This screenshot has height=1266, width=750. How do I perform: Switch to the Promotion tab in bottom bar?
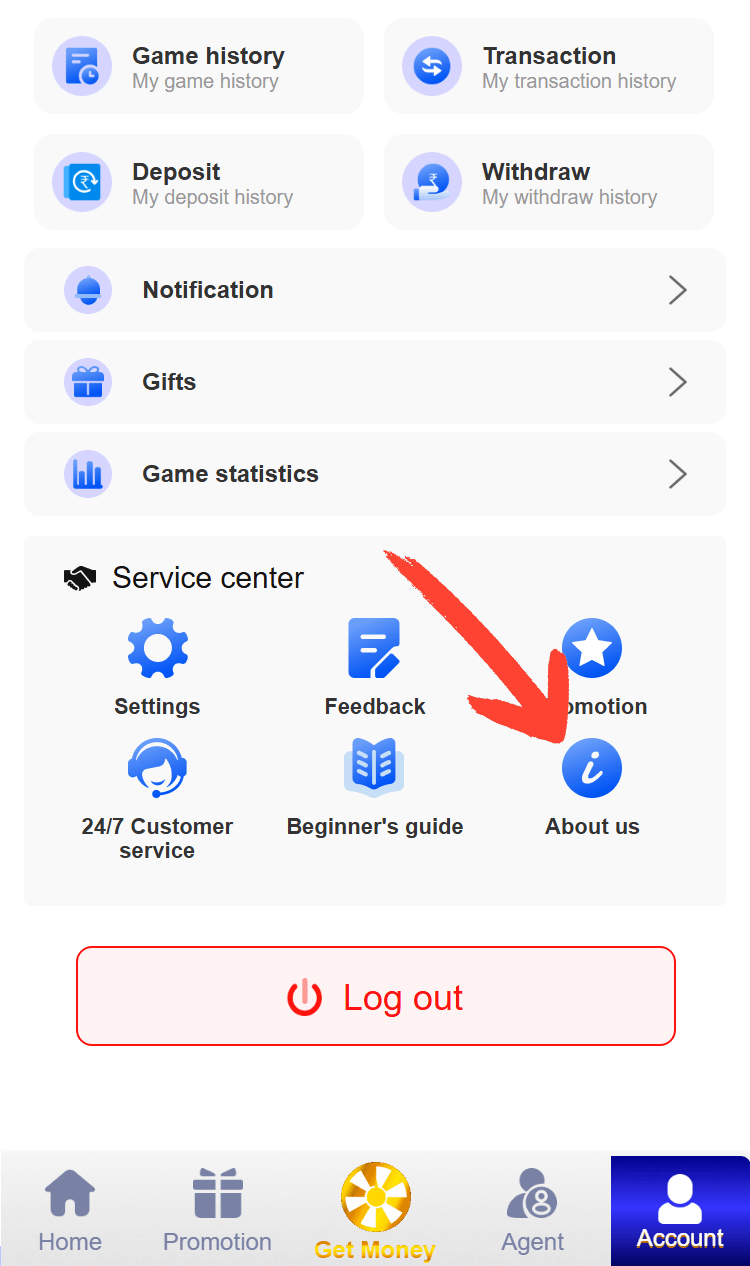point(217,1212)
